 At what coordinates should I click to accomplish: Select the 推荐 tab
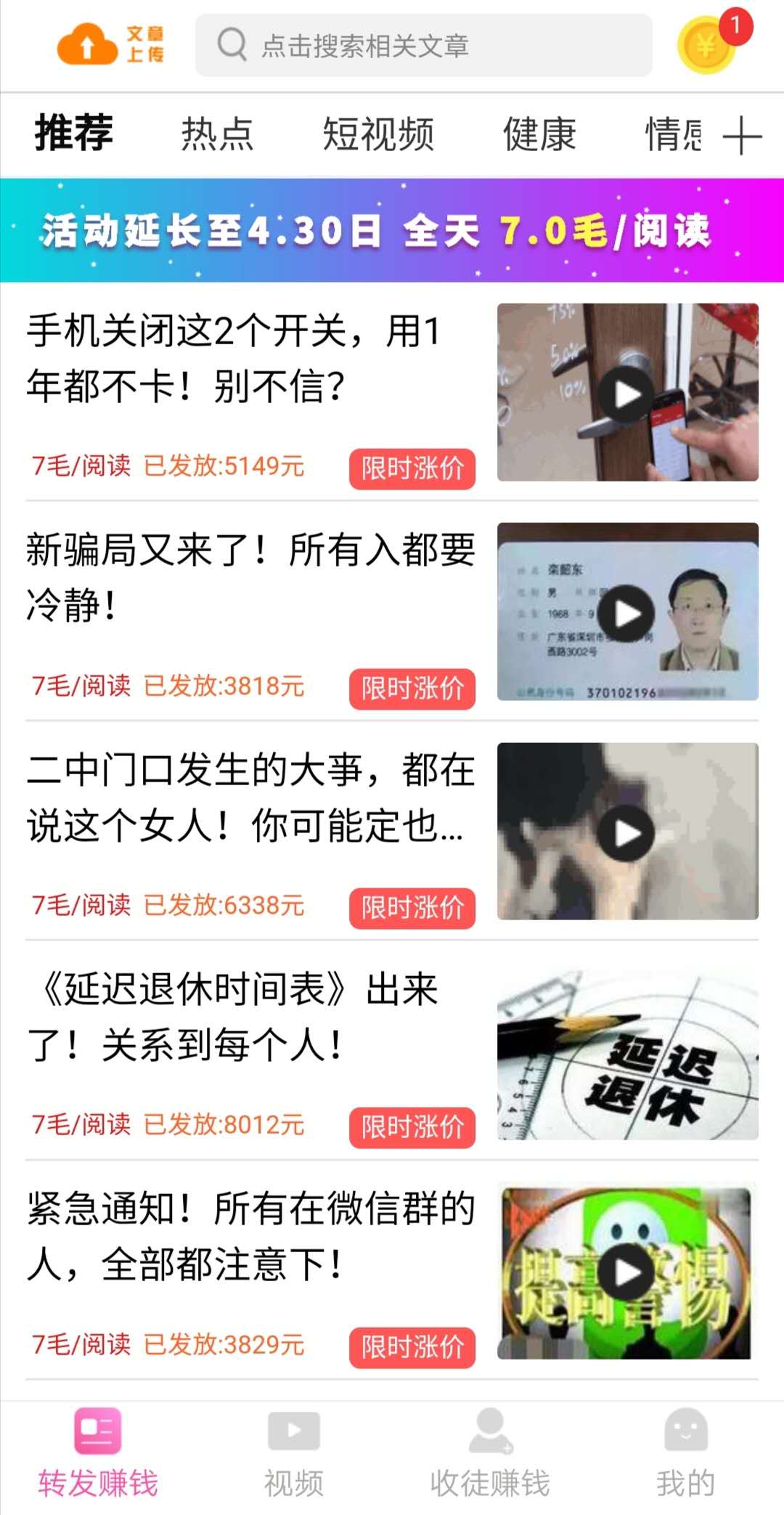(74, 133)
